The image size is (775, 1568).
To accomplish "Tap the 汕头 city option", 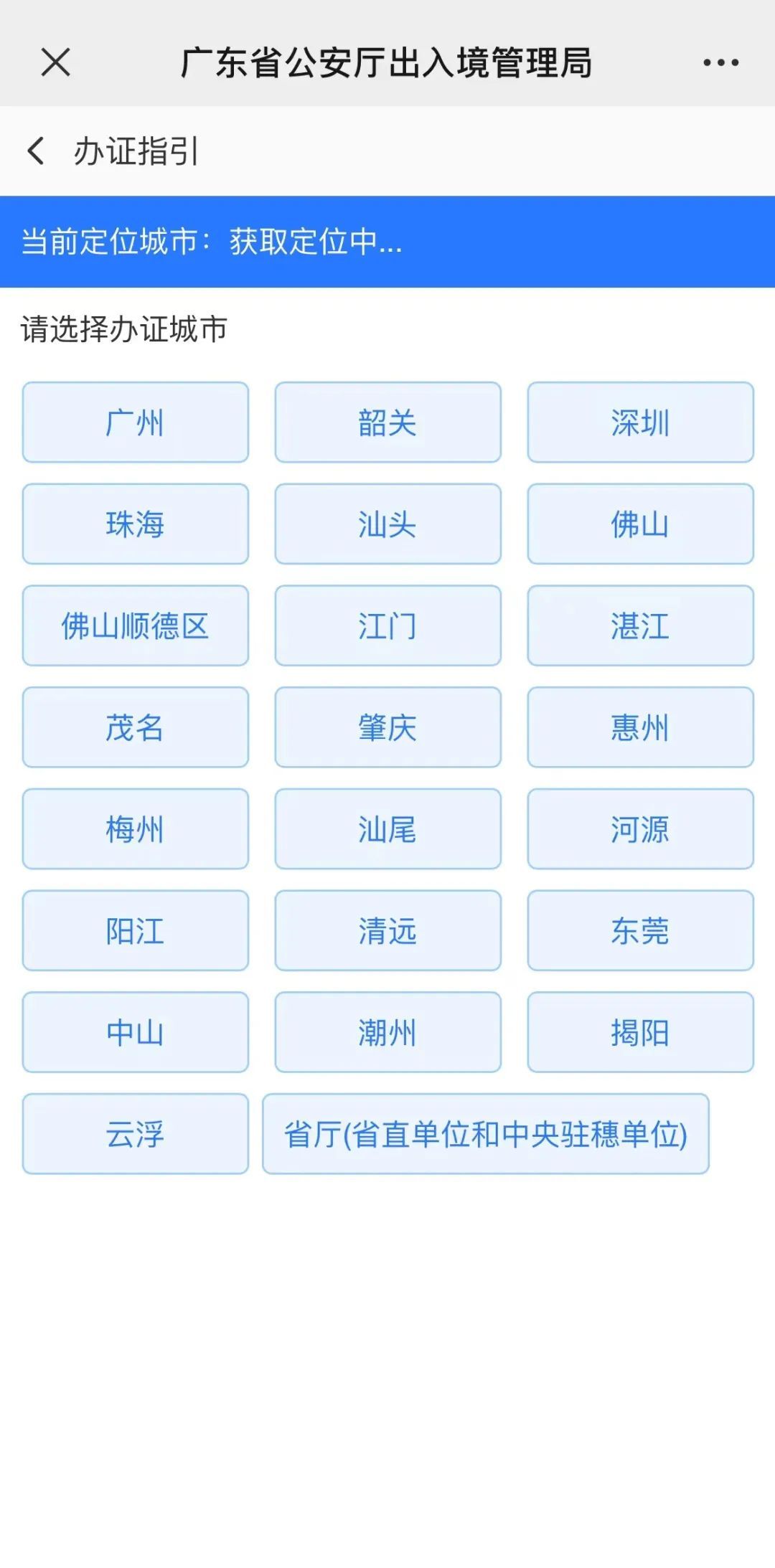I will coord(387,524).
